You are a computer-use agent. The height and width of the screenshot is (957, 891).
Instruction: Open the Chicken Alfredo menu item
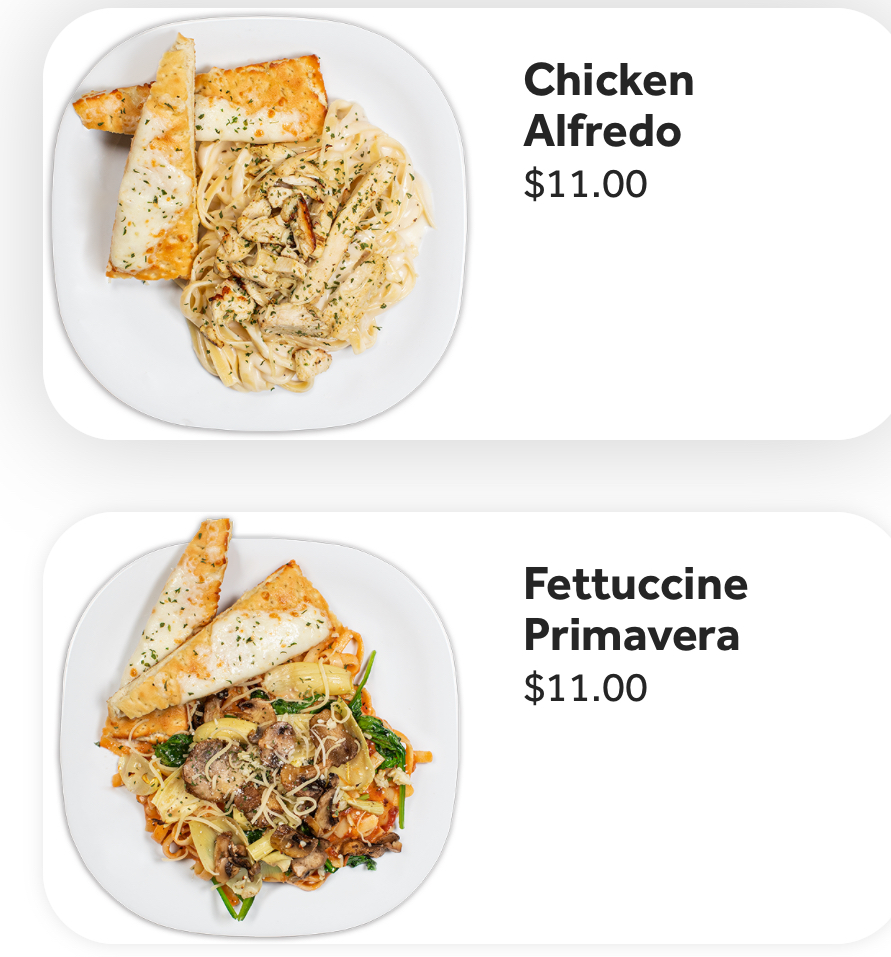click(x=608, y=106)
